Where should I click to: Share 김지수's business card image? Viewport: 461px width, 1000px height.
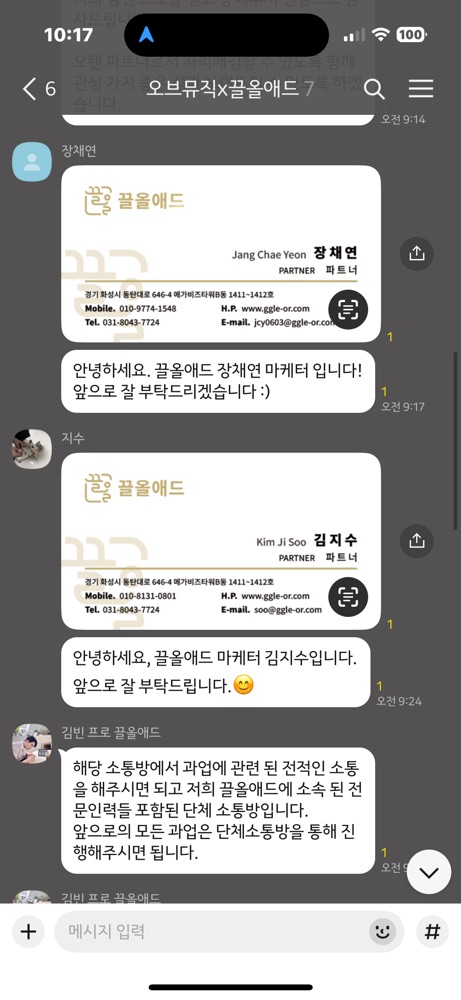[416, 541]
